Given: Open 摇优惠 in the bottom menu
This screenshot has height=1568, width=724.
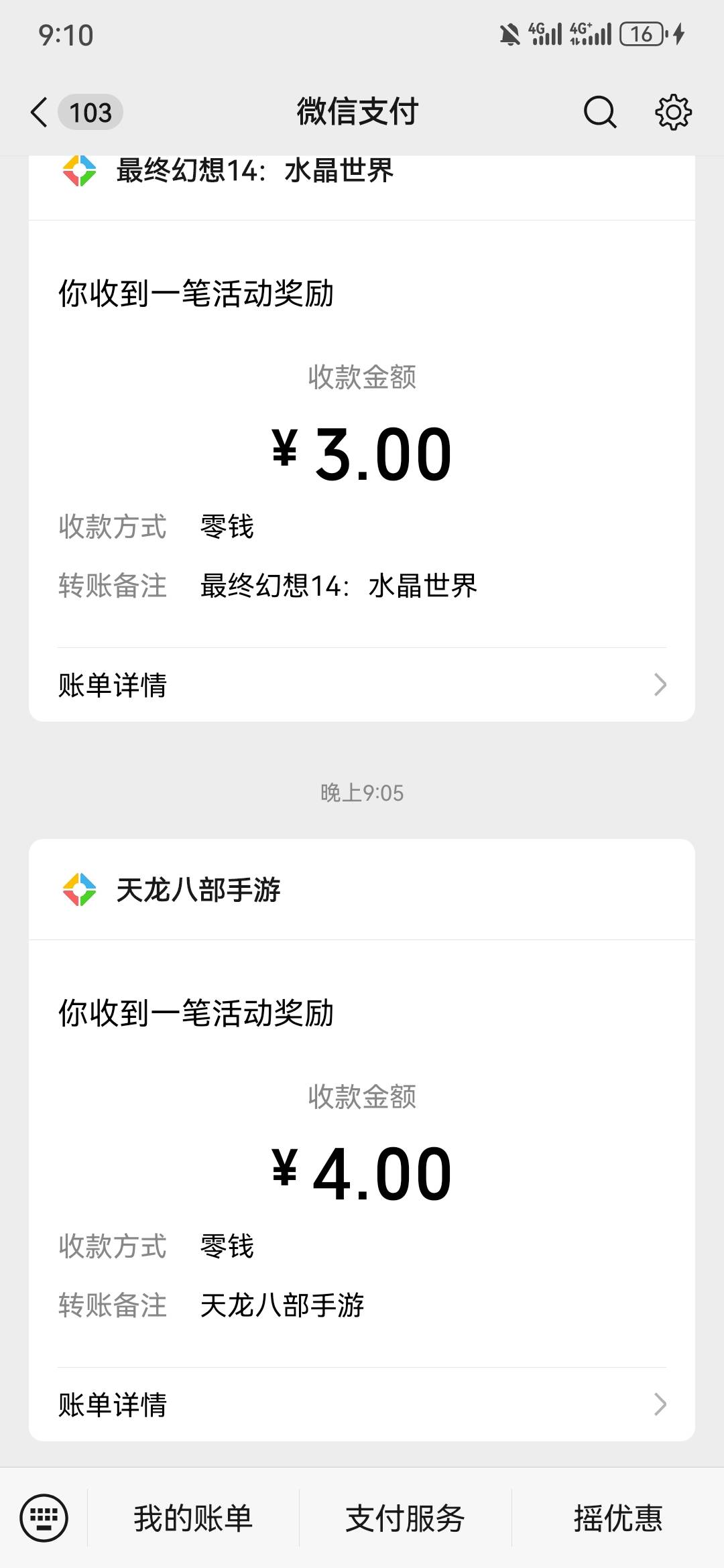Looking at the screenshot, I should tap(618, 1518).
